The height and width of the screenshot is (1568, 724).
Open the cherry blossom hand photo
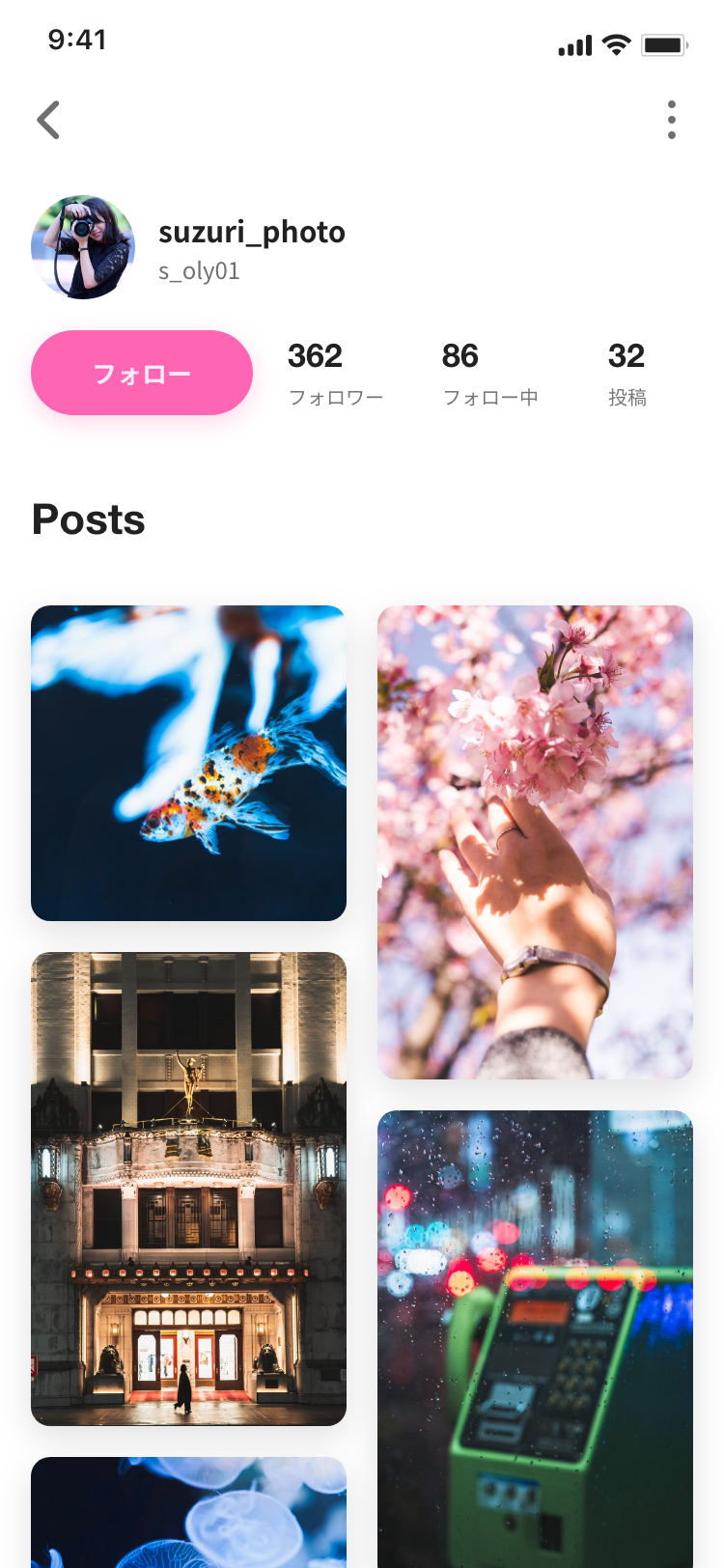(x=535, y=842)
